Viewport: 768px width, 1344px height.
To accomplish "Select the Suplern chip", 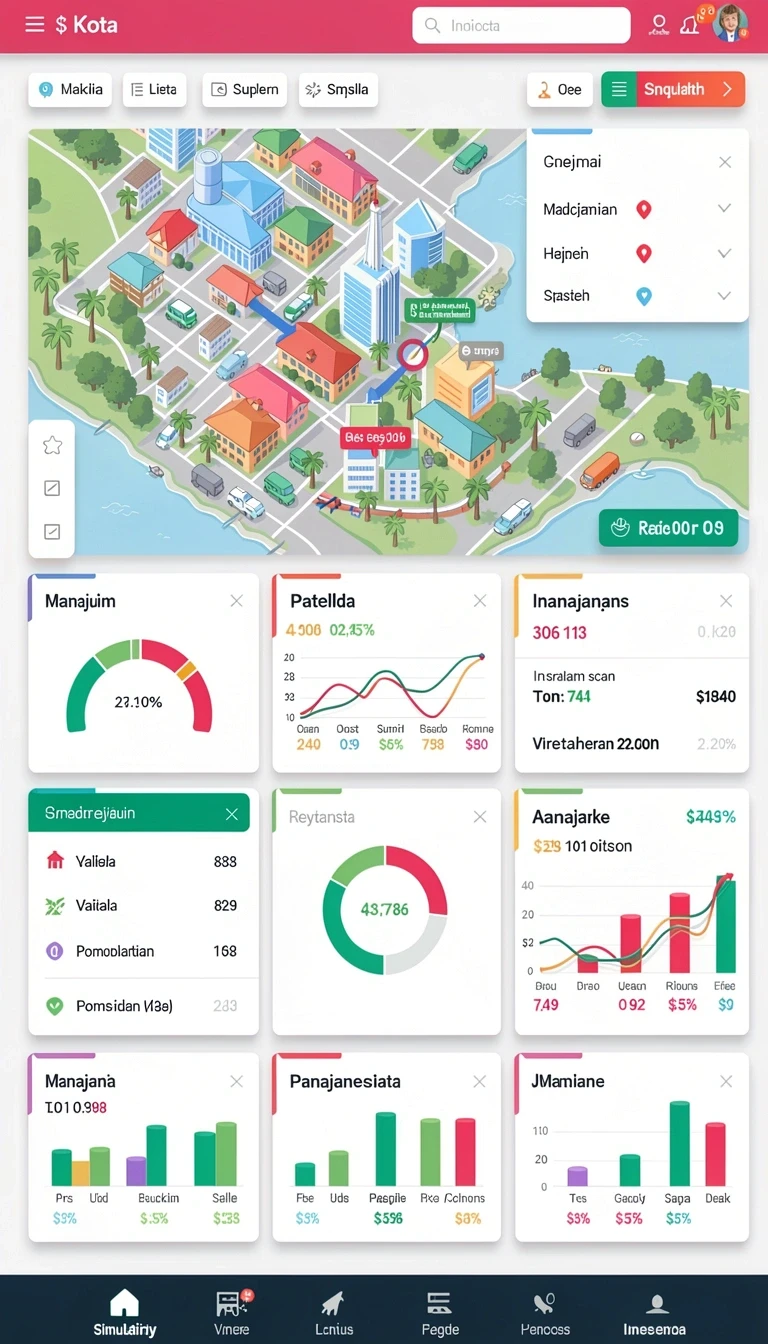I will coord(245,89).
